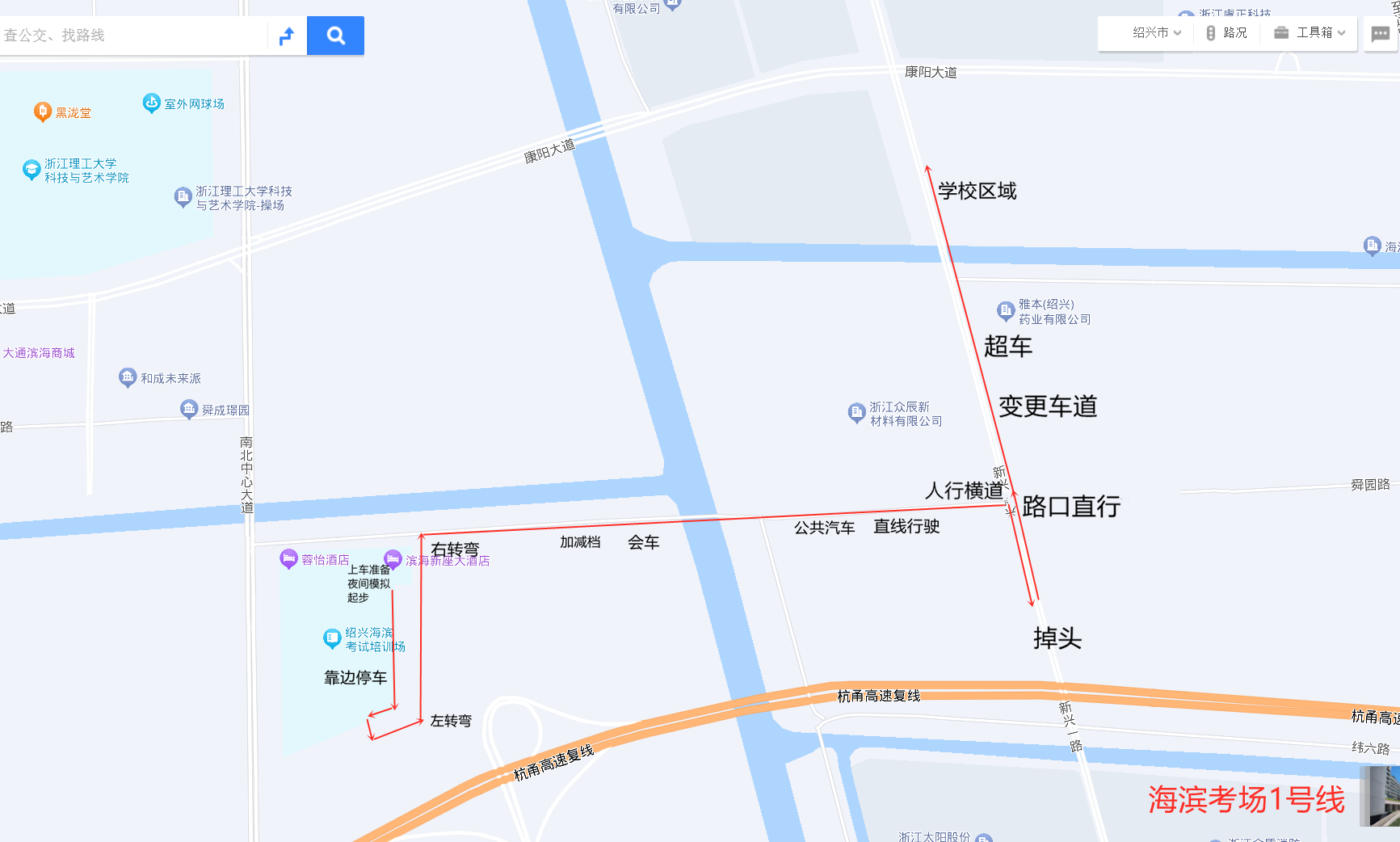Select the 黑泷堂 map marker
The width and height of the screenshot is (1400, 842).
(43, 112)
